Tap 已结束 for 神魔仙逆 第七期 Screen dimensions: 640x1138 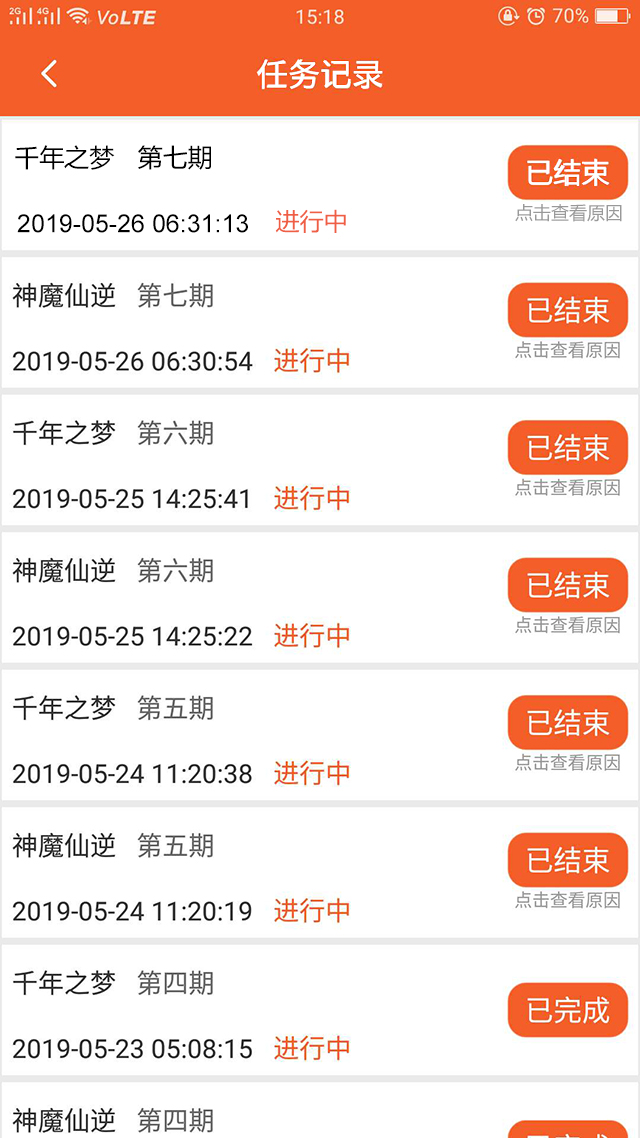(567, 310)
